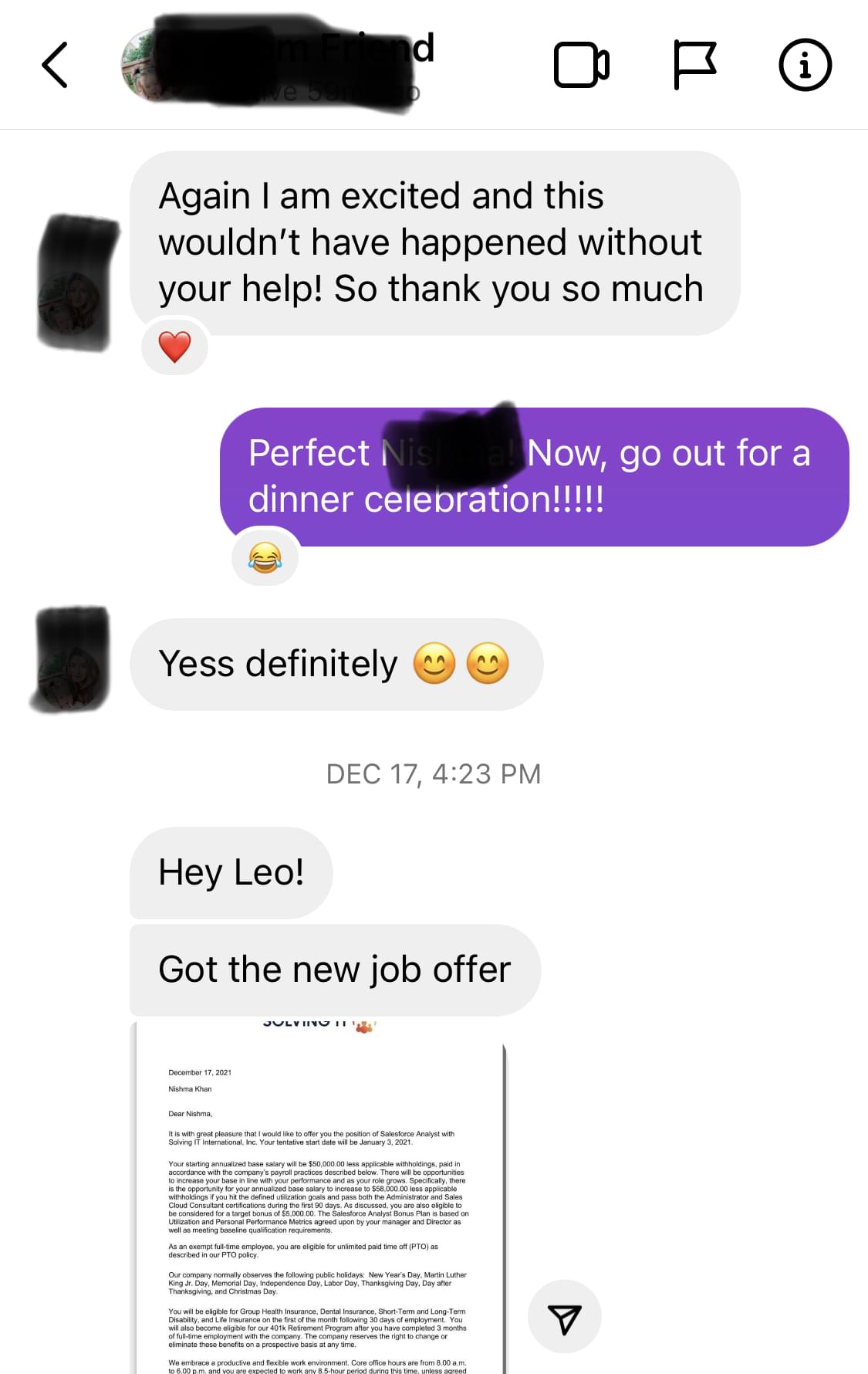Flag this conversation
The image size is (868, 1374).
[x=694, y=66]
